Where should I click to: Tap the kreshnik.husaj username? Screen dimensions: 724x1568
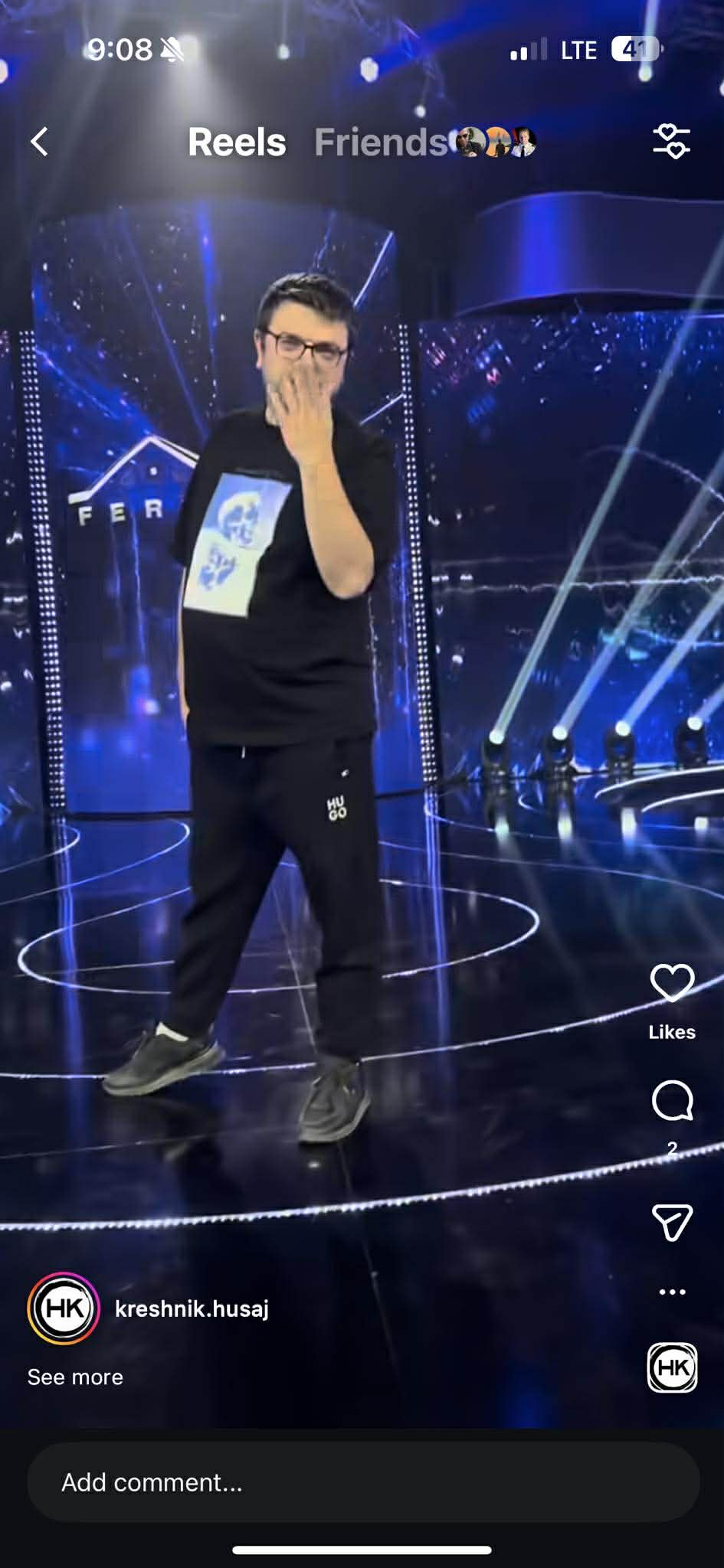pos(192,1309)
